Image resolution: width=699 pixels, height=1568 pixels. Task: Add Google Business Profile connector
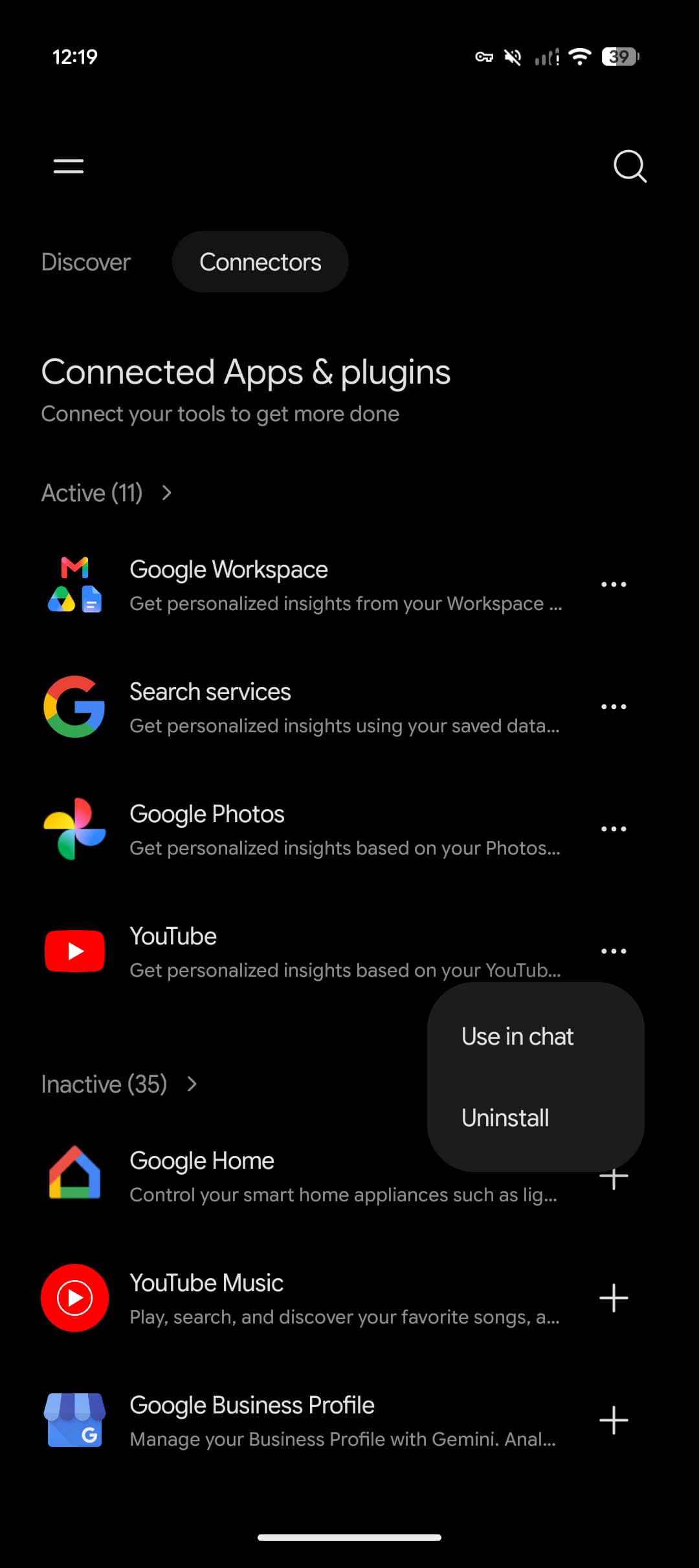614,1421
